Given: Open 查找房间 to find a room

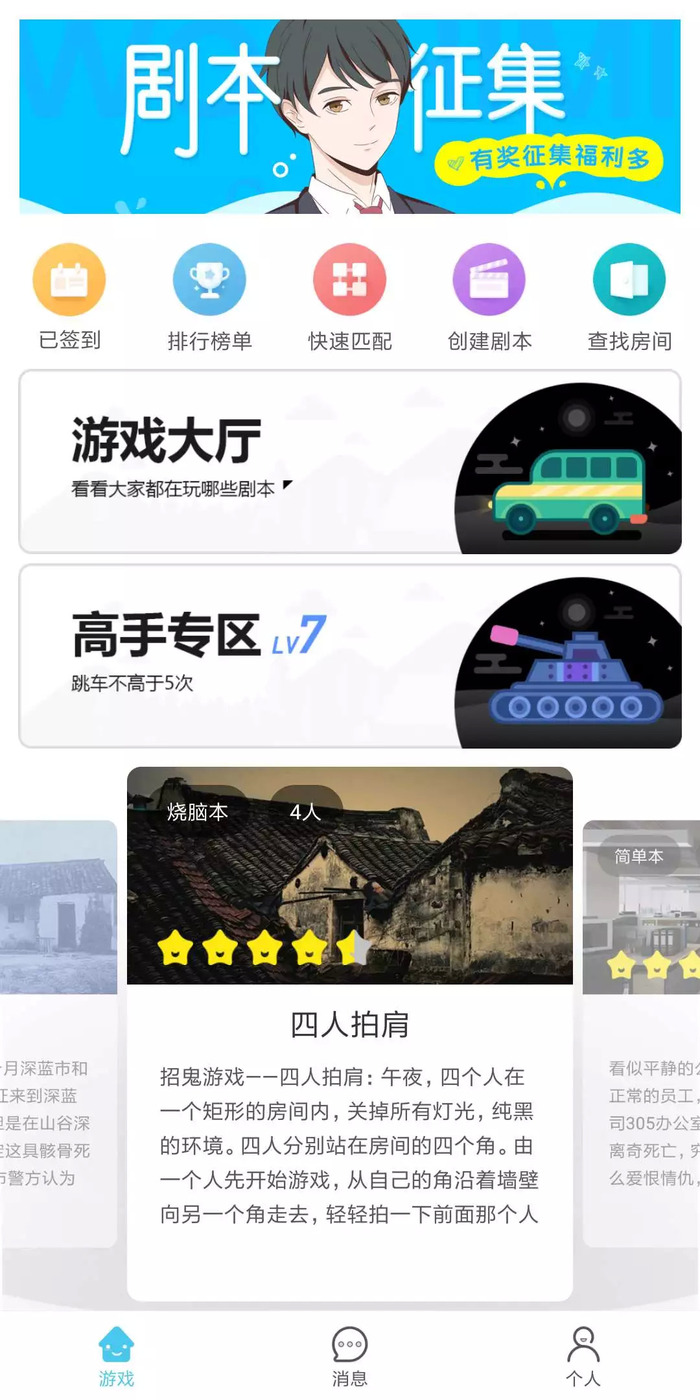Looking at the screenshot, I should click(x=629, y=280).
